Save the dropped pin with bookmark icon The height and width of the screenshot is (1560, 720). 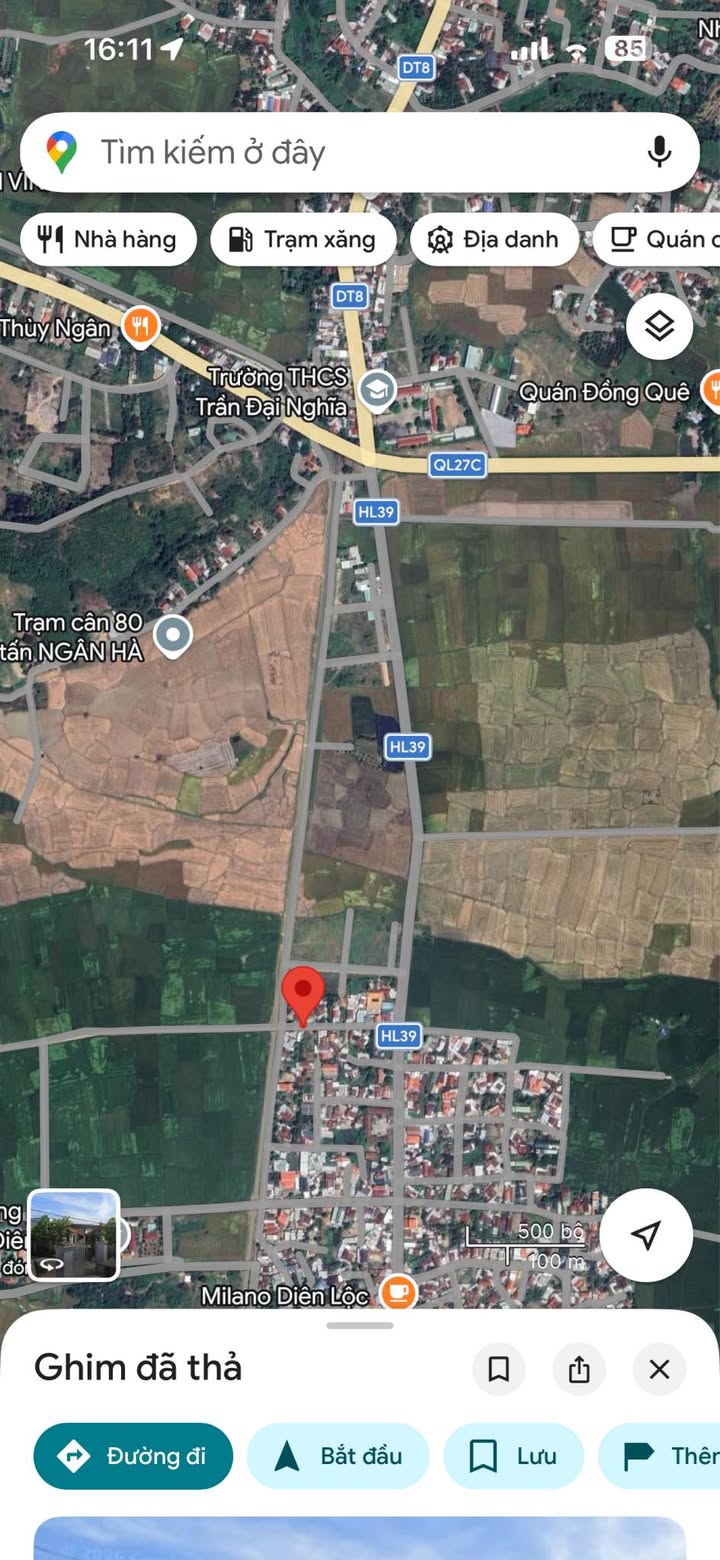(x=498, y=1369)
